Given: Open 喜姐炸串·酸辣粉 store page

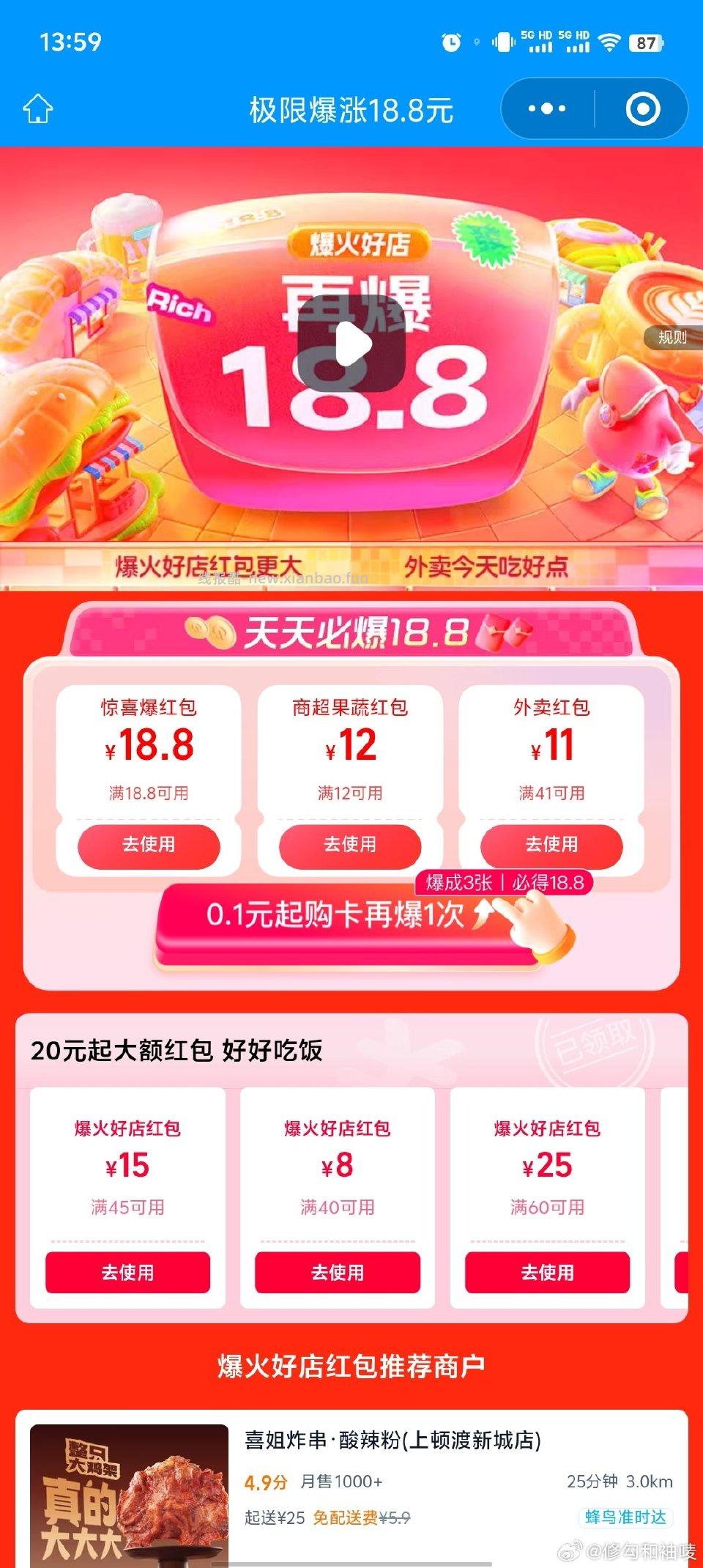Looking at the screenshot, I should (x=393, y=1438).
